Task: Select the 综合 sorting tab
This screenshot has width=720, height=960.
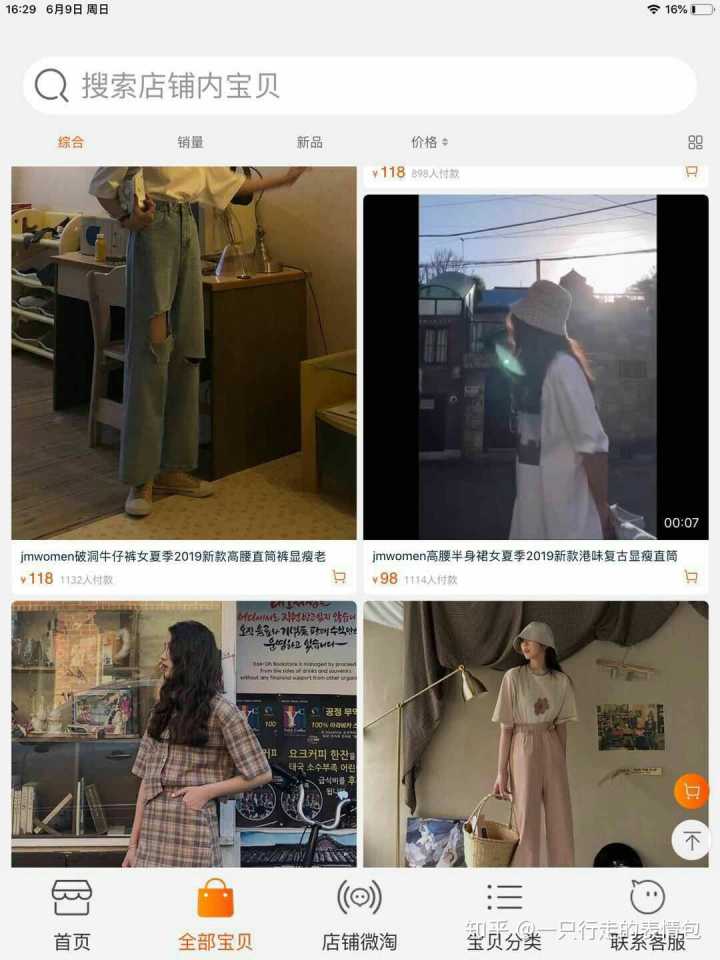Action: (x=71, y=142)
